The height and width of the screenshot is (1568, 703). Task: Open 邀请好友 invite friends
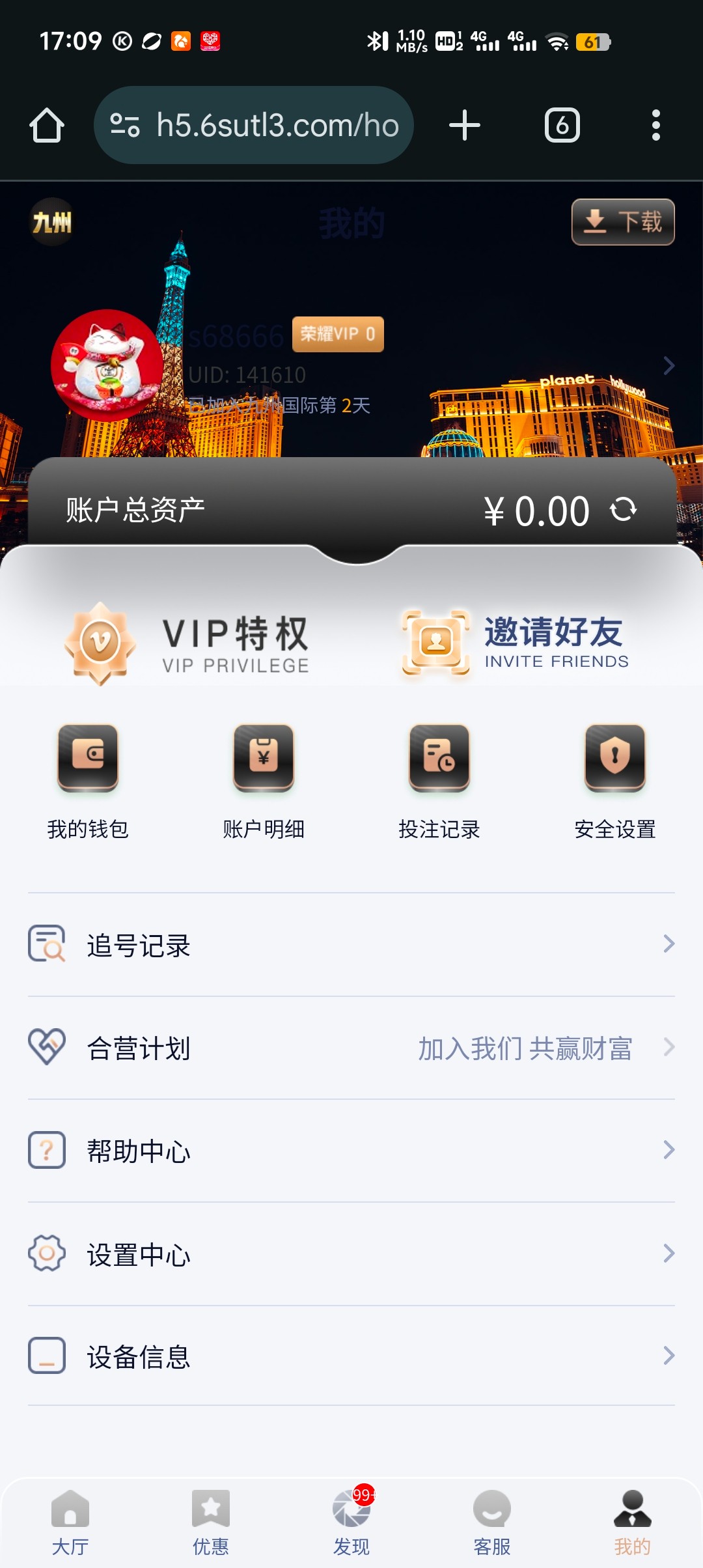tap(516, 643)
